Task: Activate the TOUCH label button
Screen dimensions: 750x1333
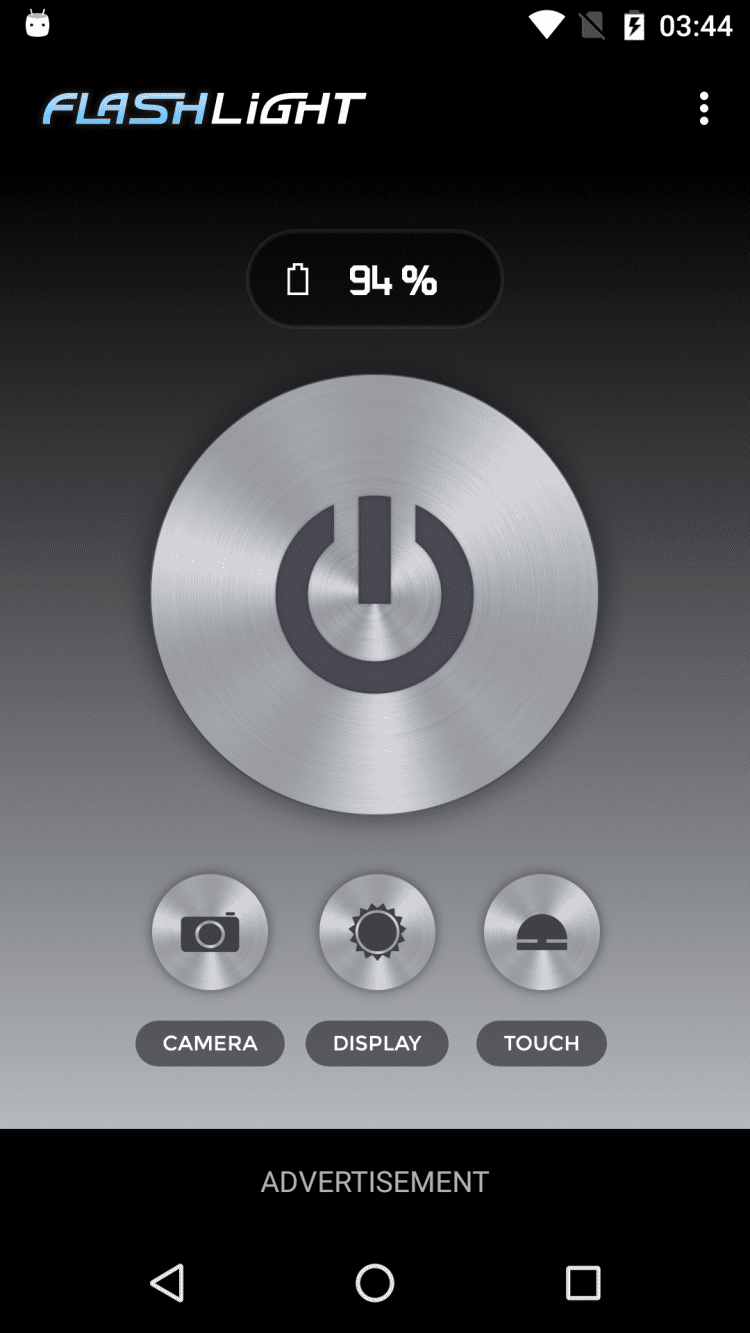Action: click(541, 1043)
